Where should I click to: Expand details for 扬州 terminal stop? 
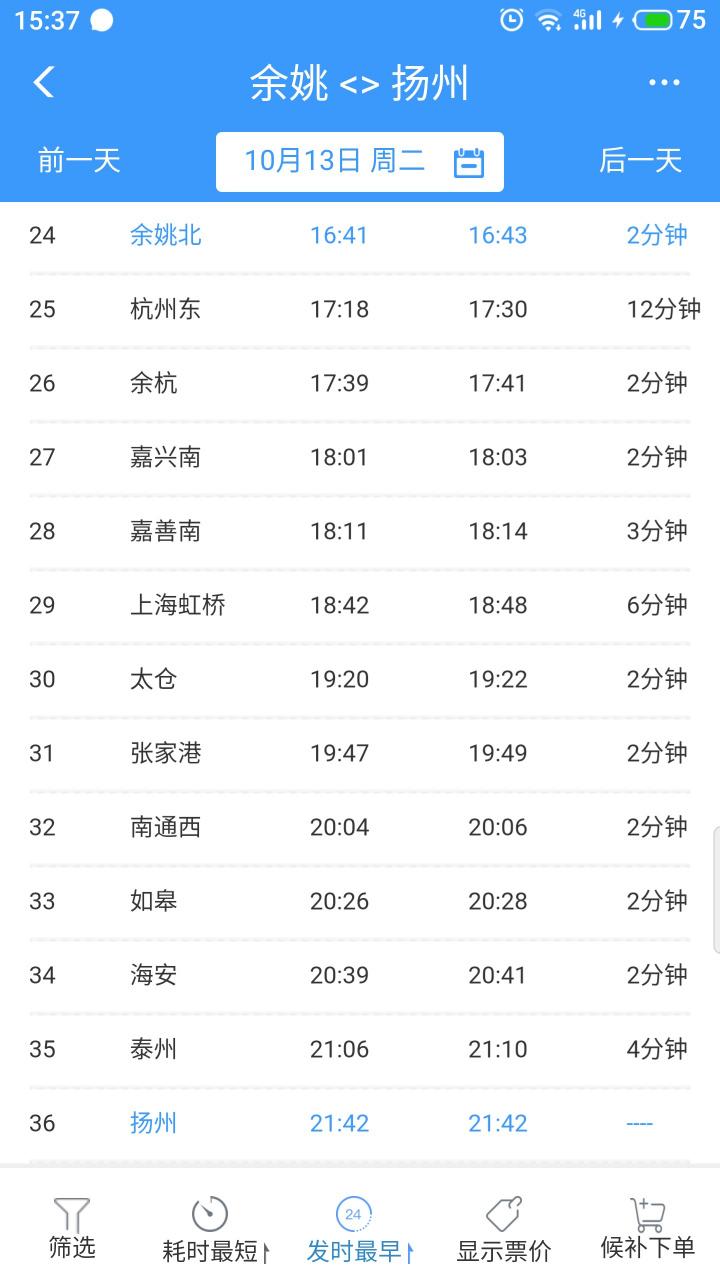(360, 1123)
